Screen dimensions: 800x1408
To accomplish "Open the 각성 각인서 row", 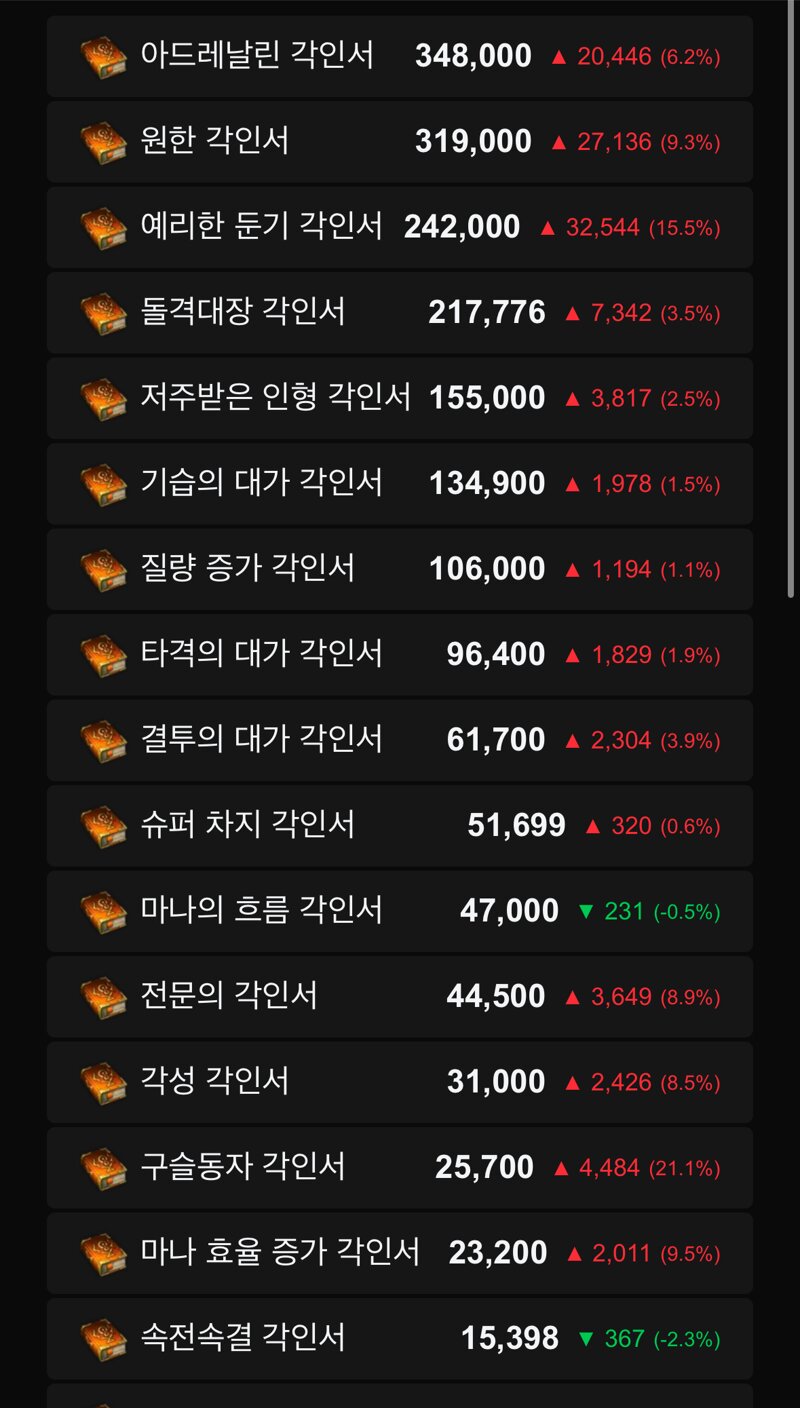I will point(400,1082).
